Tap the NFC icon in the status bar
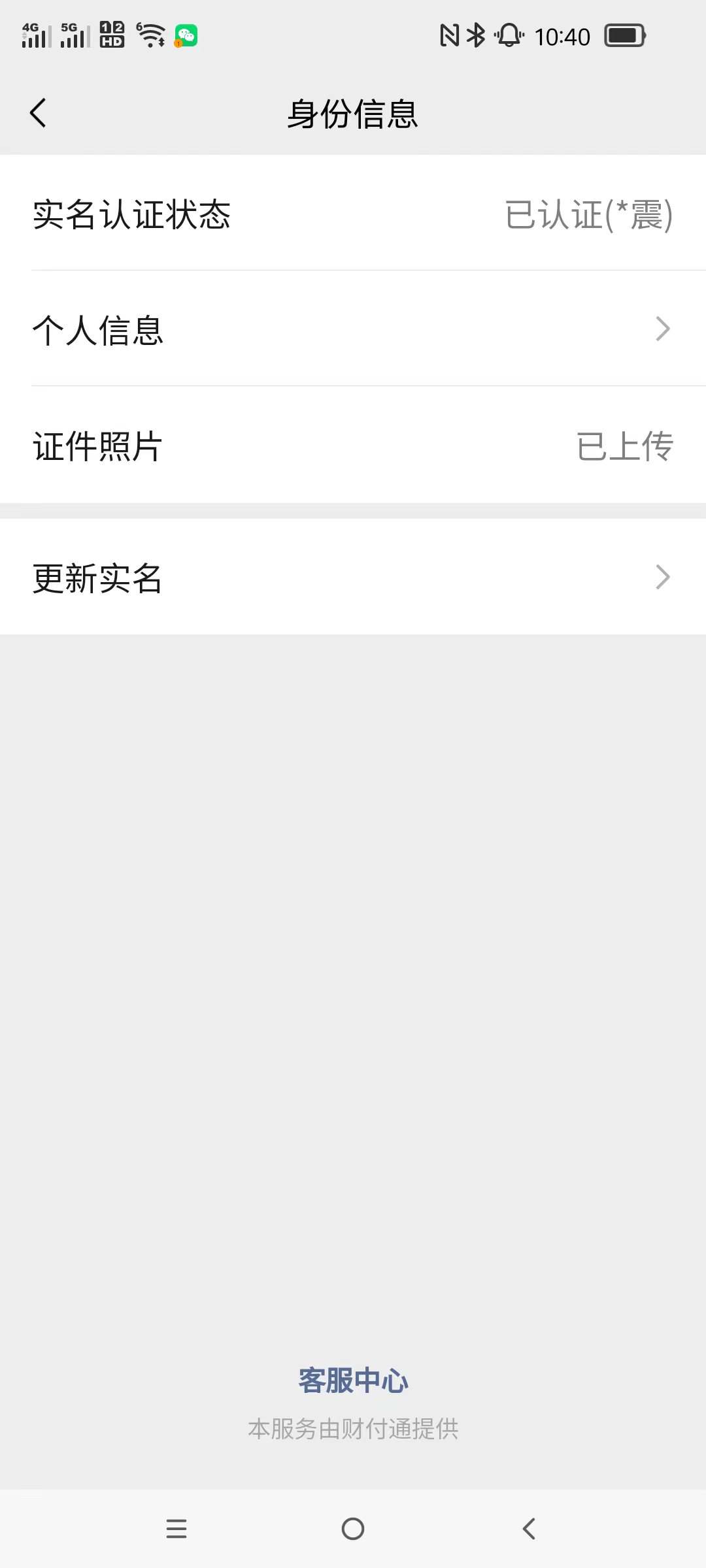 pyautogui.click(x=448, y=35)
